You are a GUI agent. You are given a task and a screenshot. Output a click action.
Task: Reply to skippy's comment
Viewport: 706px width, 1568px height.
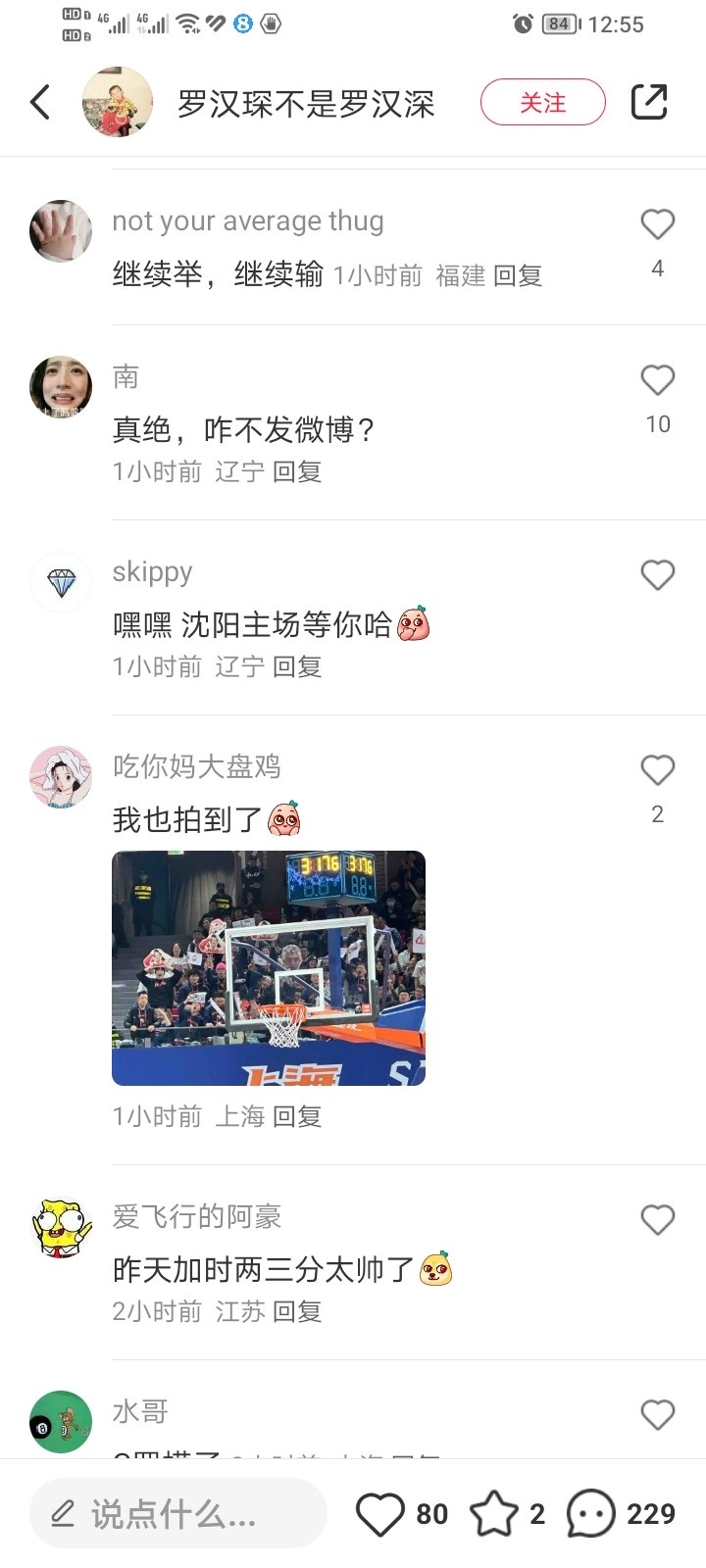tap(297, 667)
